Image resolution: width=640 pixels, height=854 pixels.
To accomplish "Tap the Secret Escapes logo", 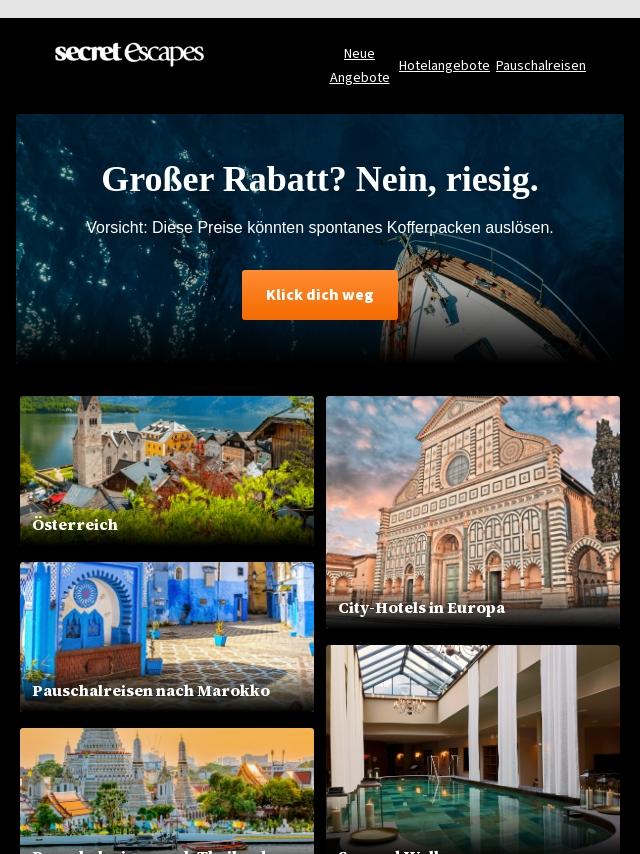I will click(x=129, y=53).
